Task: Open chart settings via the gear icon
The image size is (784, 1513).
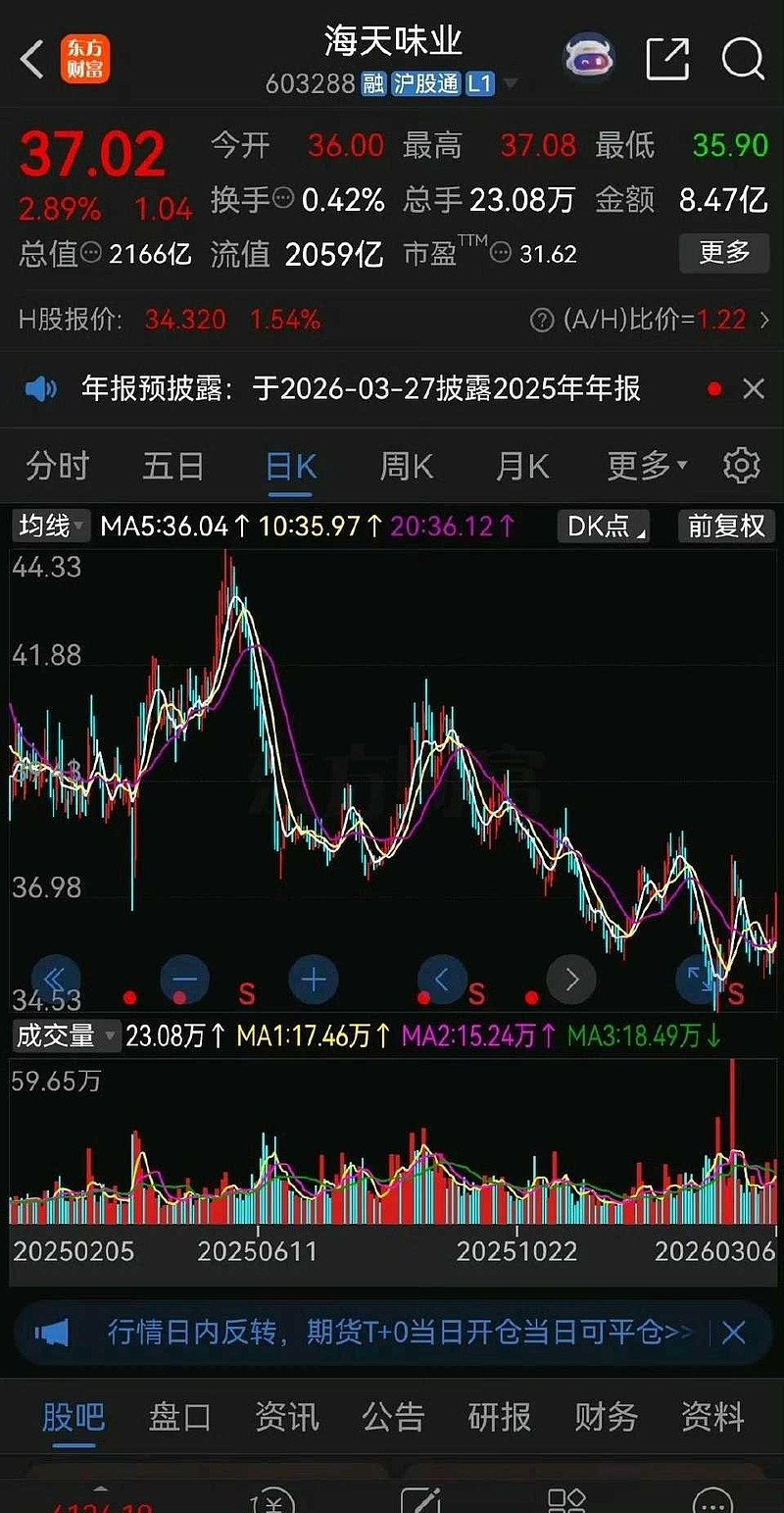Action: pyautogui.click(x=742, y=466)
